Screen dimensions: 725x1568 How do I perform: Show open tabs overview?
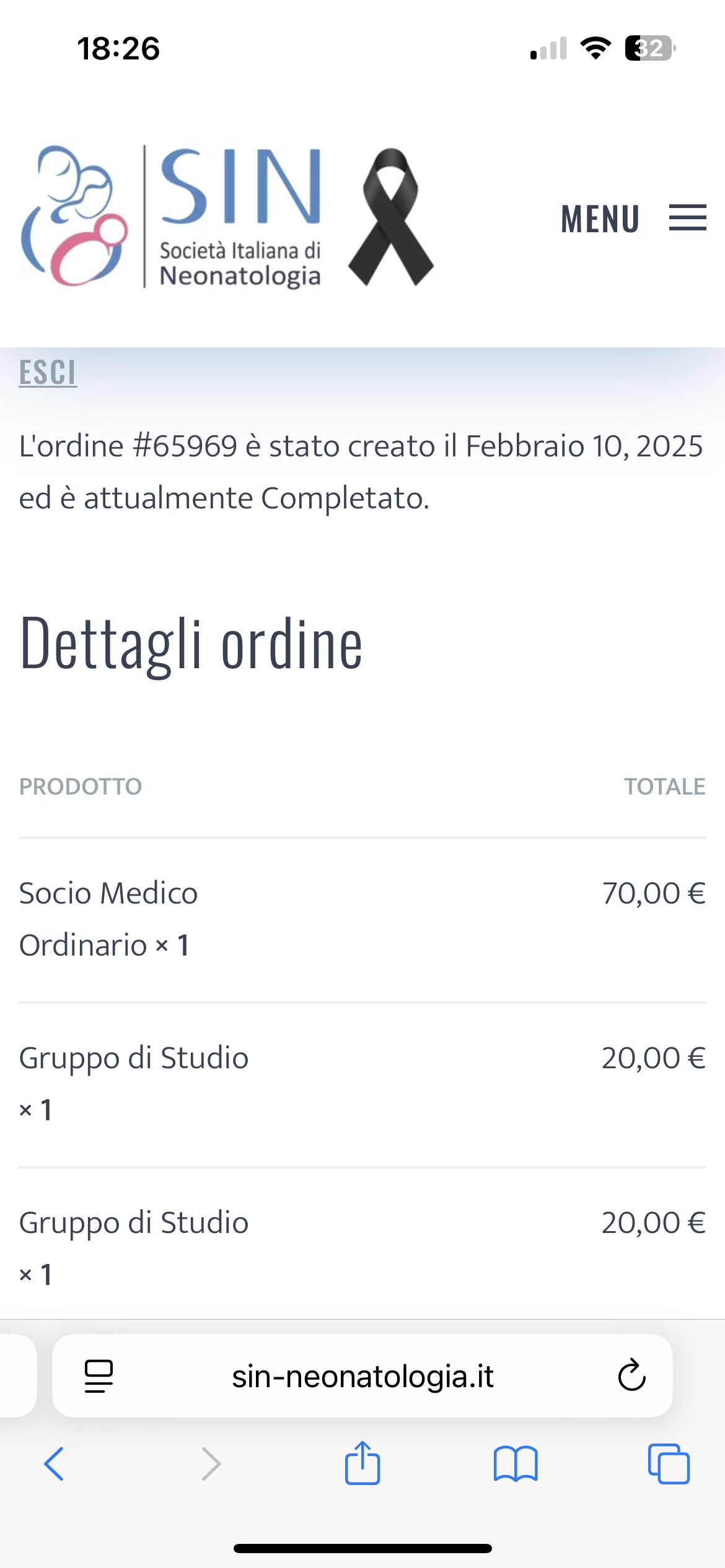(x=669, y=1464)
